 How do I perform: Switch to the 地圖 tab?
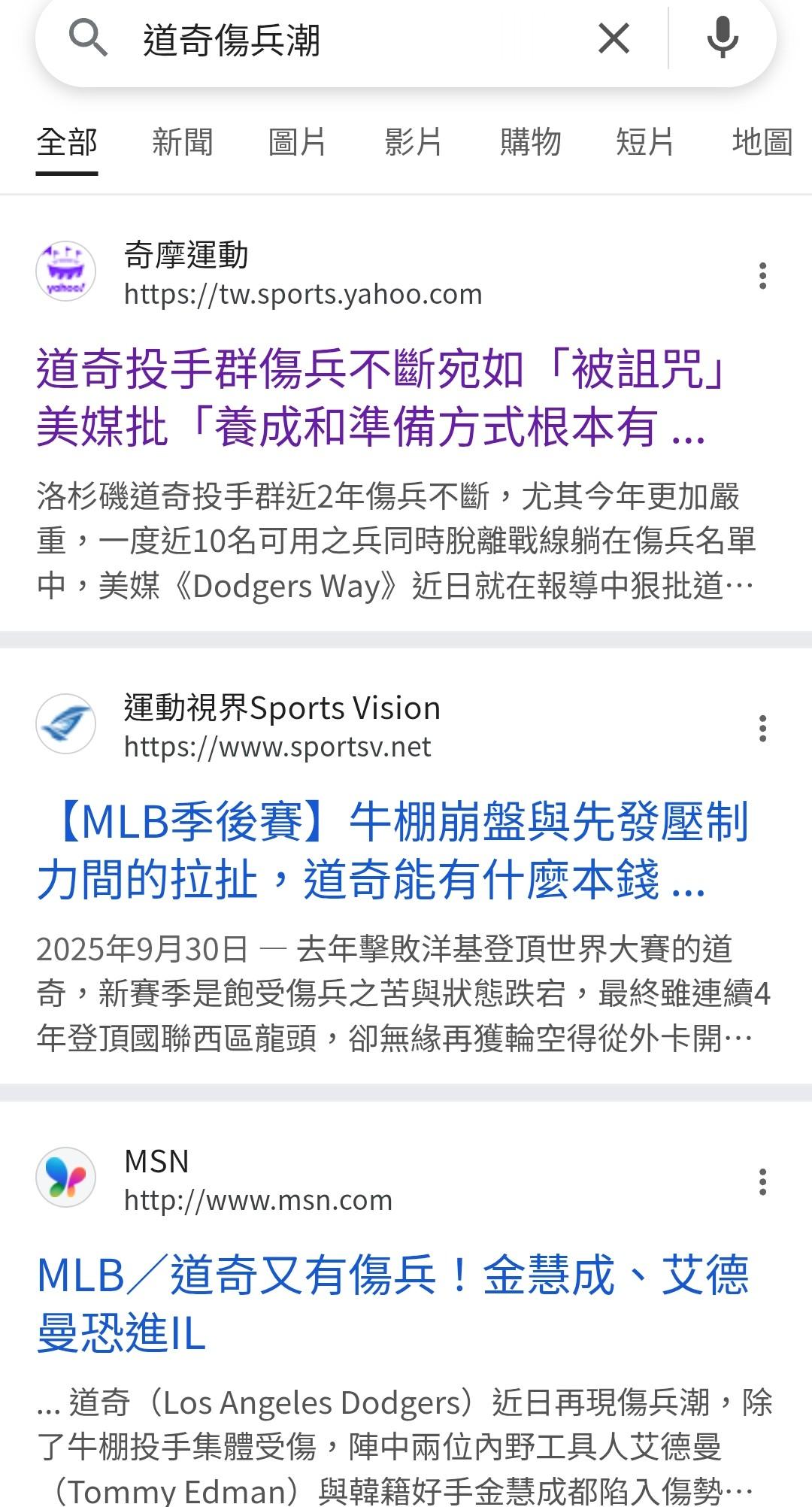762,142
